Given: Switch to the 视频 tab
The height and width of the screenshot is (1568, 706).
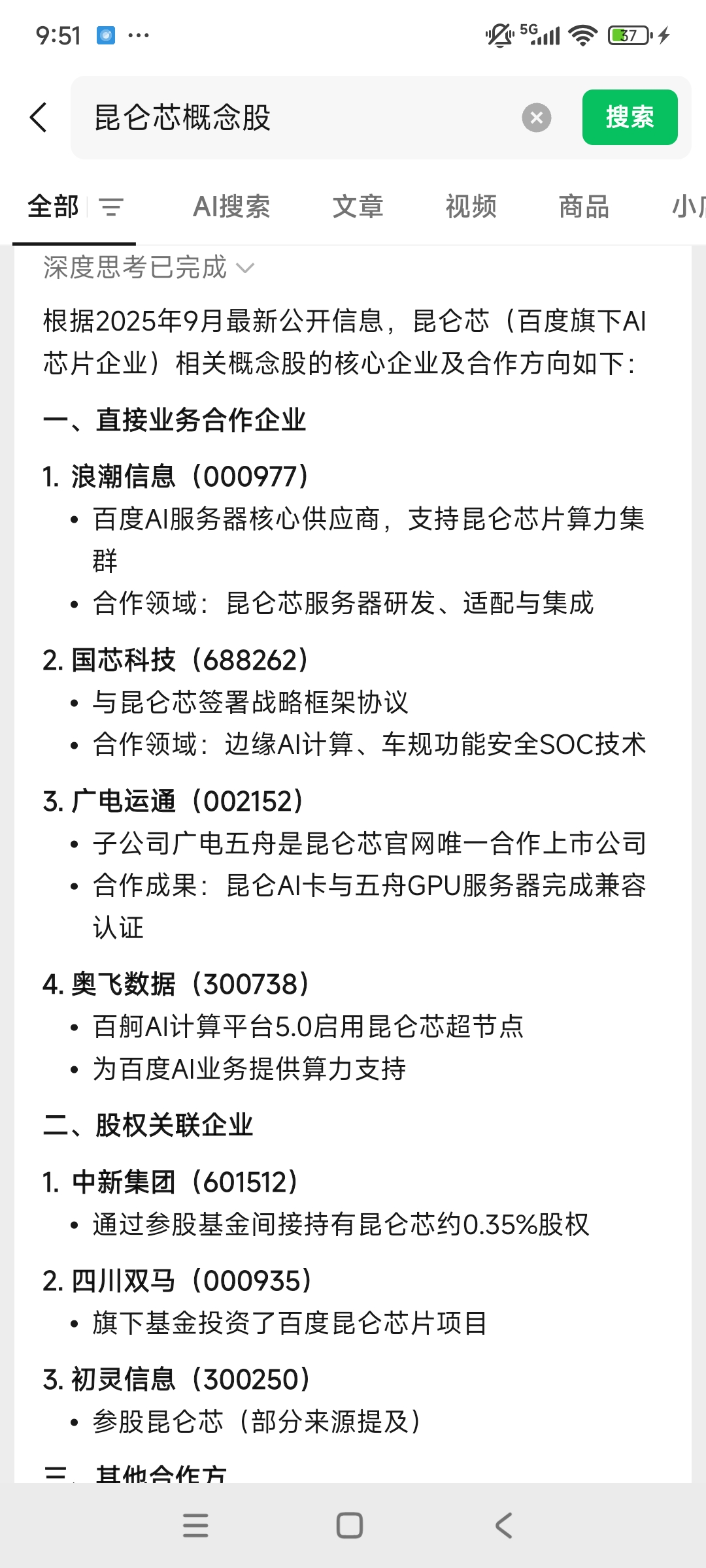Looking at the screenshot, I should click(x=471, y=207).
